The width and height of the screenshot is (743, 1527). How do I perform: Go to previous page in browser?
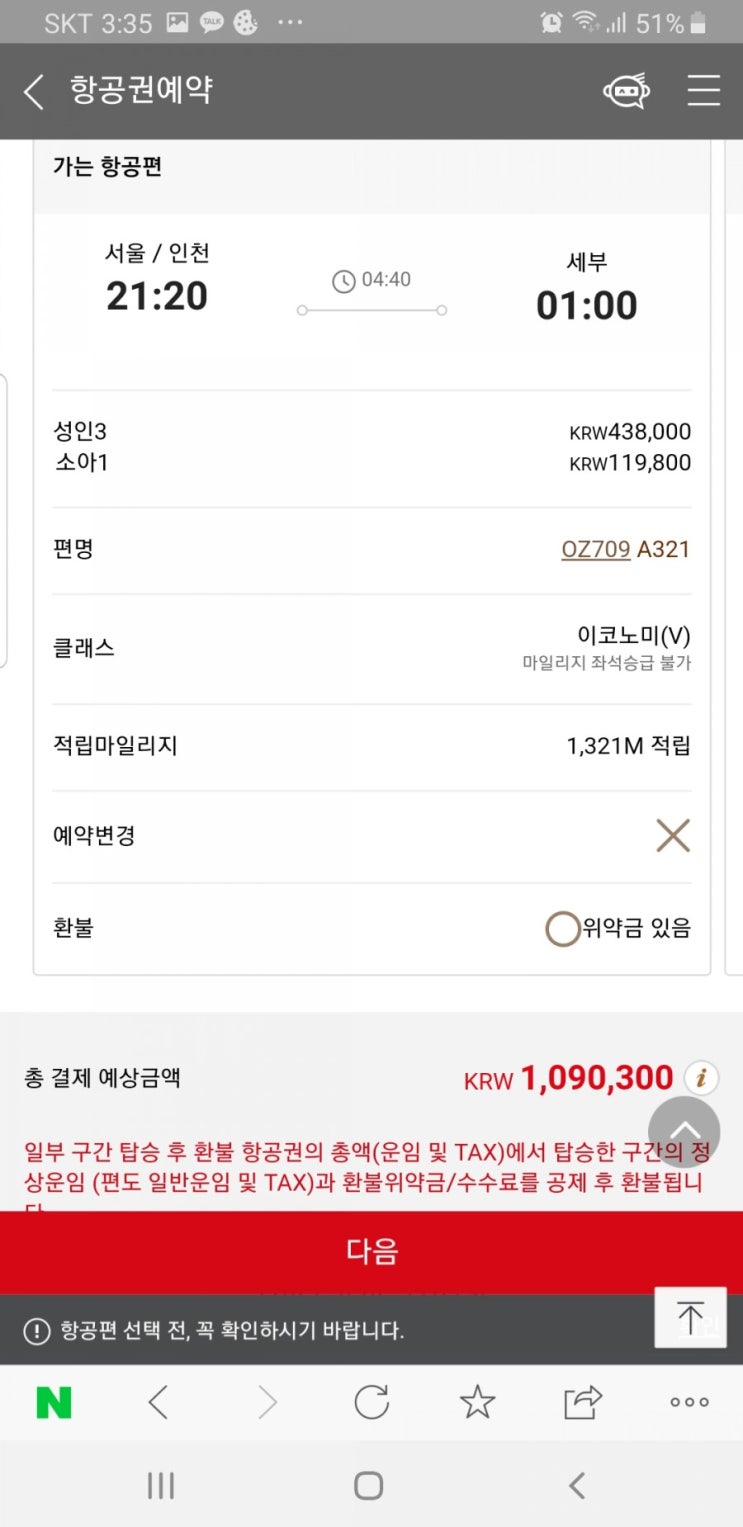158,1403
